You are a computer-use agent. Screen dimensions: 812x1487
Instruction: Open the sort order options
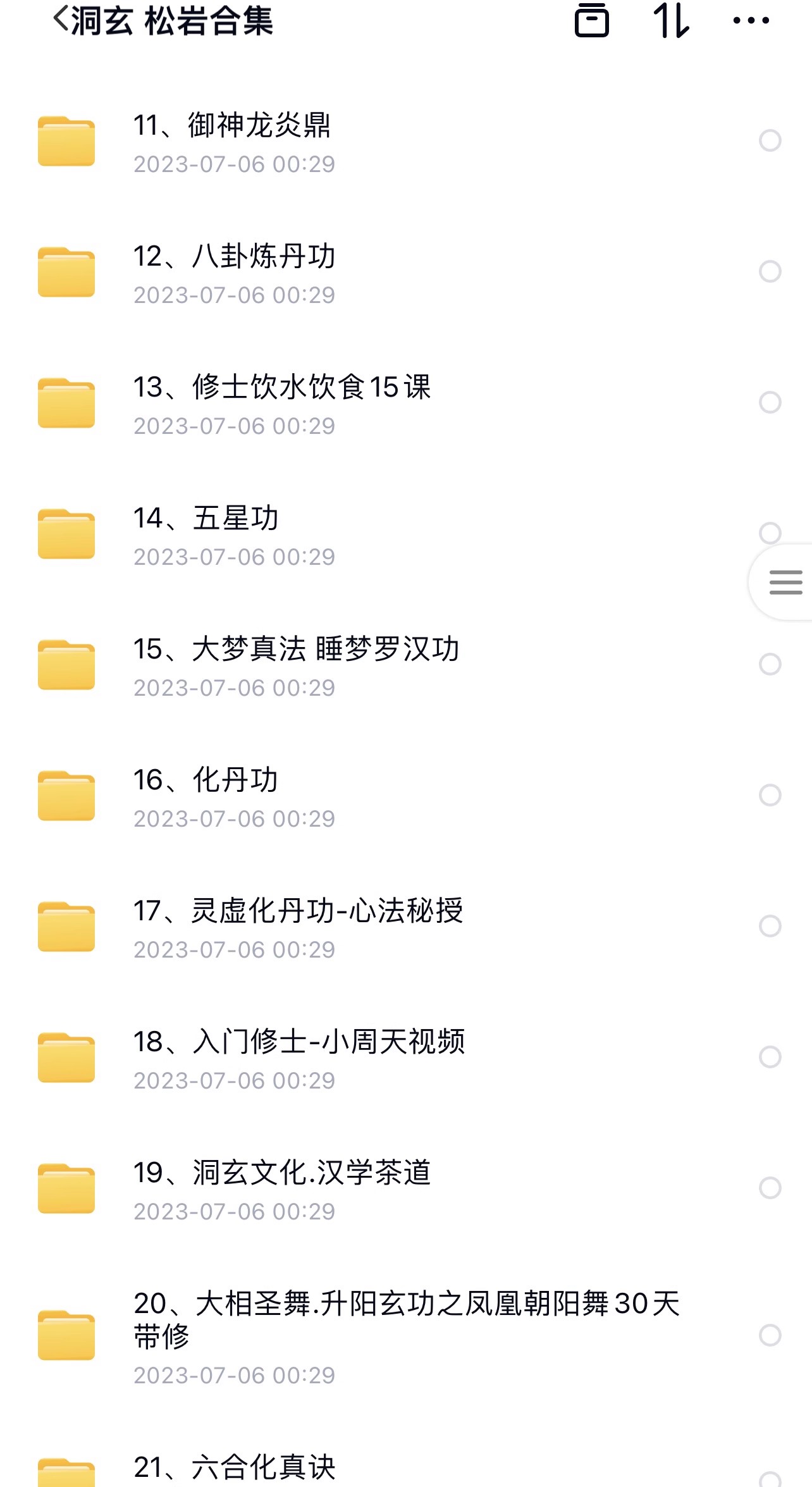click(x=670, y=20)
